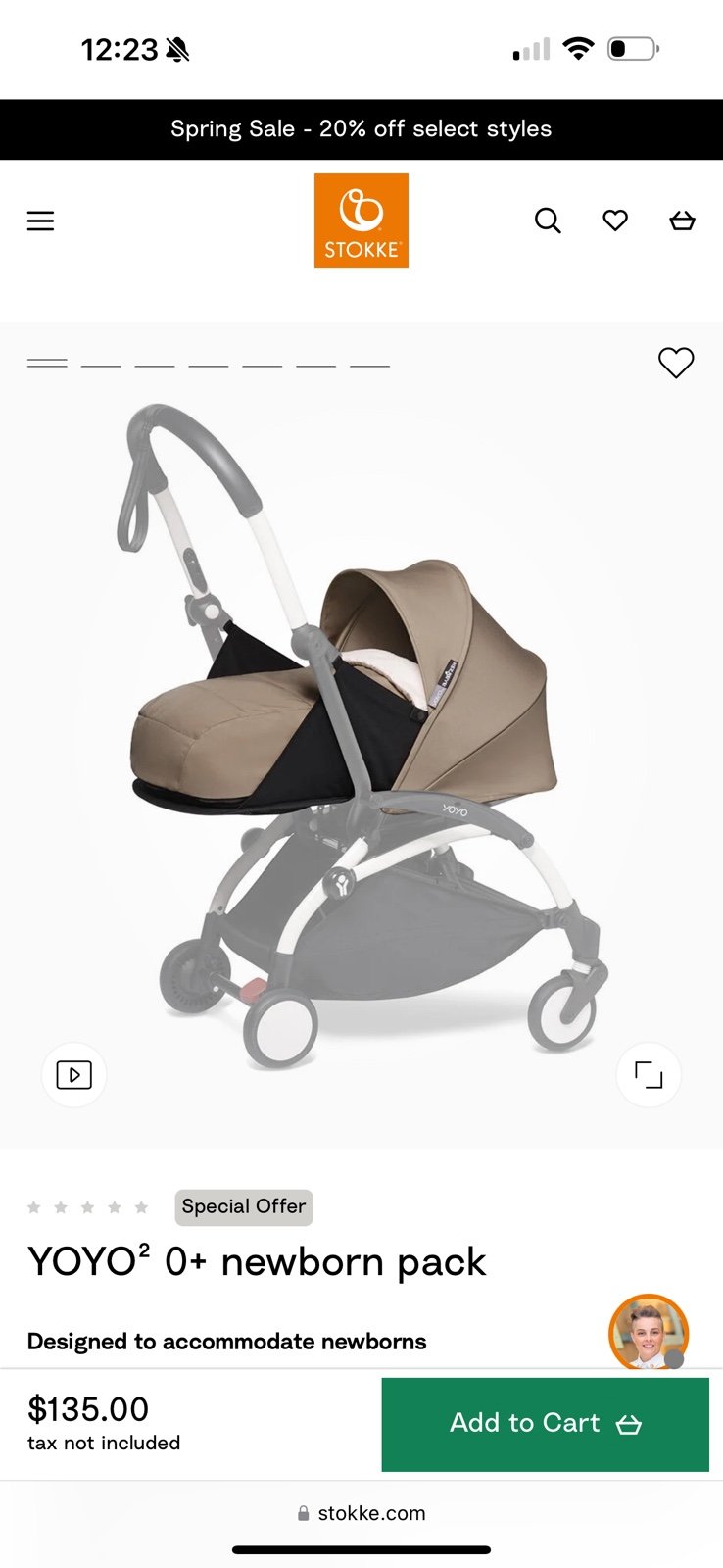
Task: Tap the stokke.com address bar
Action: (x=361, y=1513)
